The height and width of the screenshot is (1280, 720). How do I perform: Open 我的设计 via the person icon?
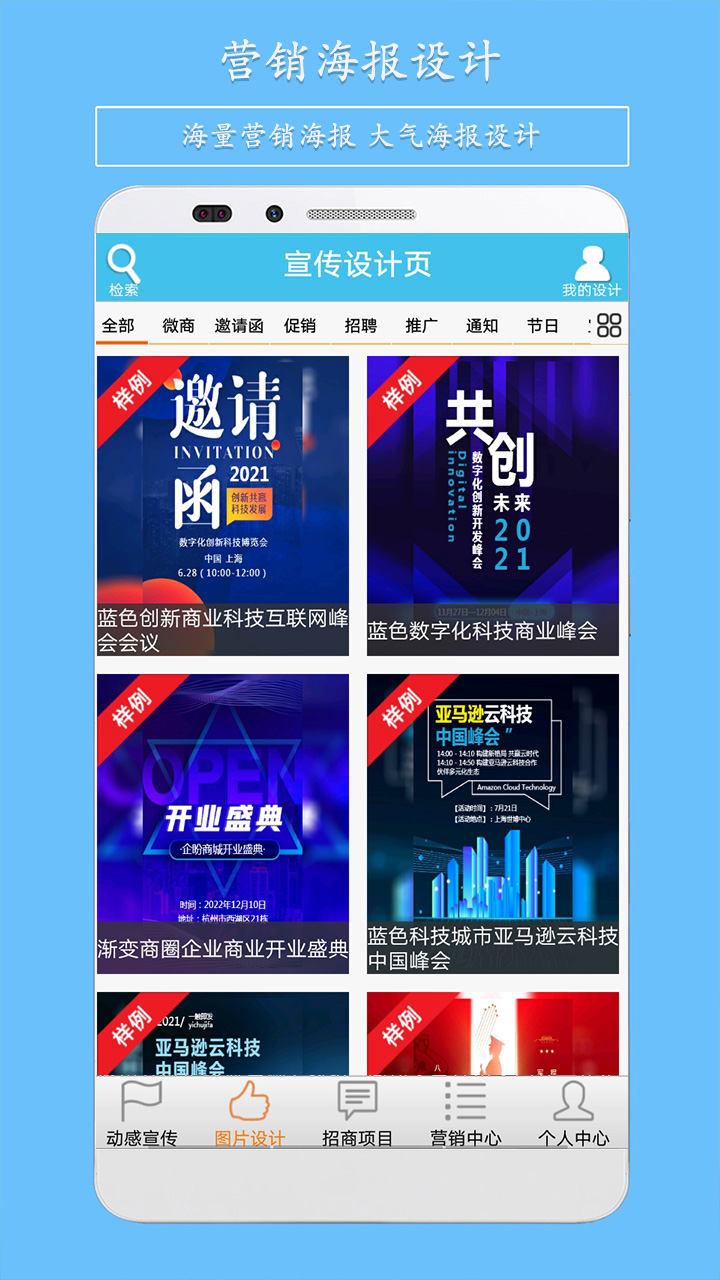pos(592,266)
